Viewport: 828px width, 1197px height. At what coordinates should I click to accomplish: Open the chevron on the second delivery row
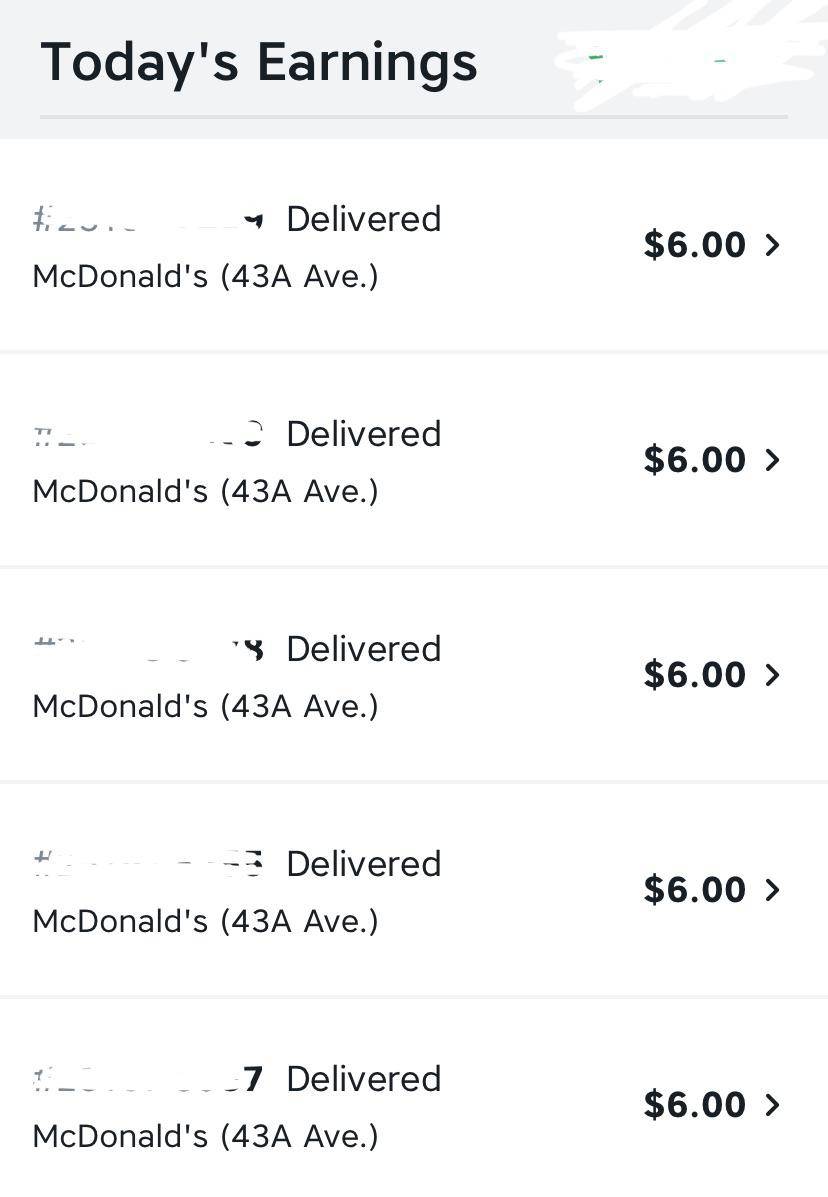(772, 461)
